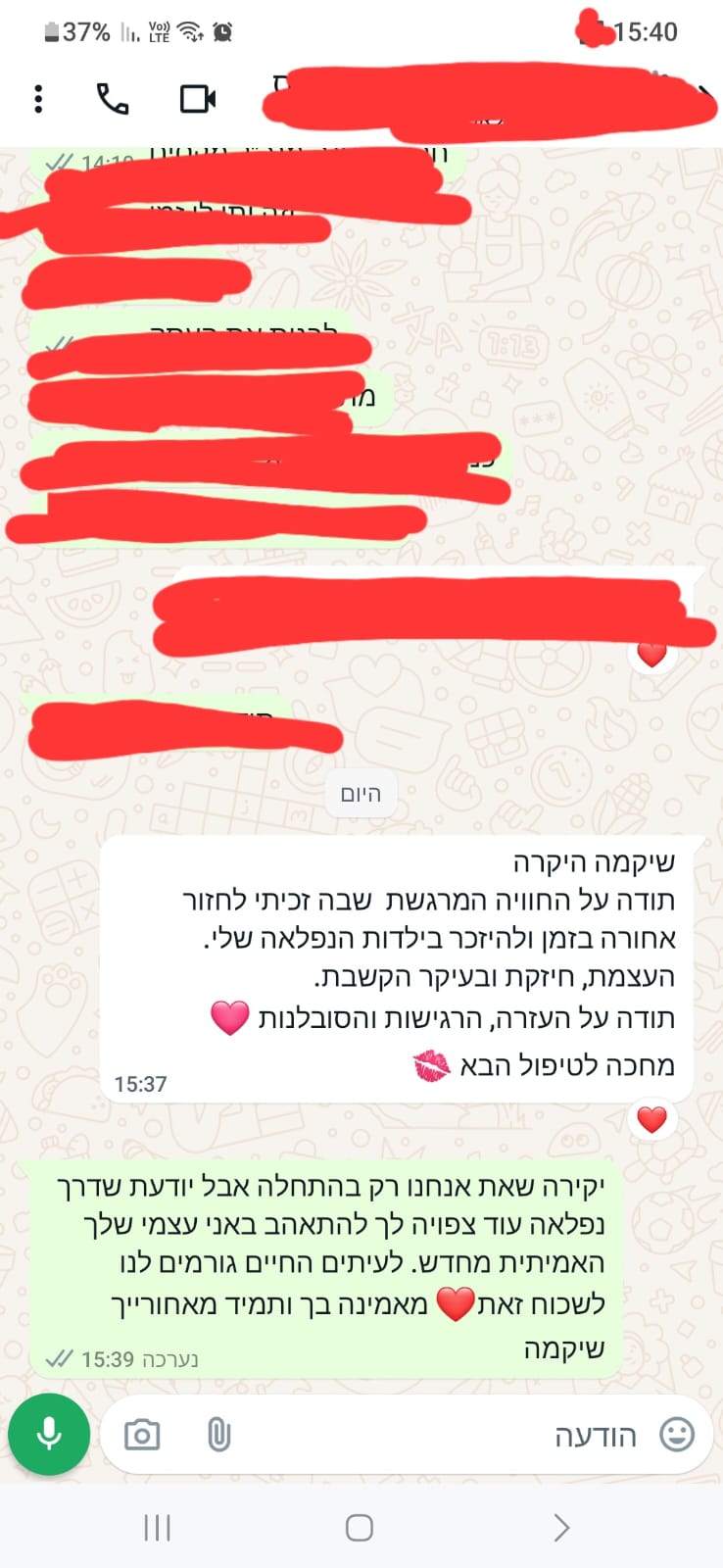Open the emoji picker
This screenshot has height=1568, width=723.
point(677,1435)
